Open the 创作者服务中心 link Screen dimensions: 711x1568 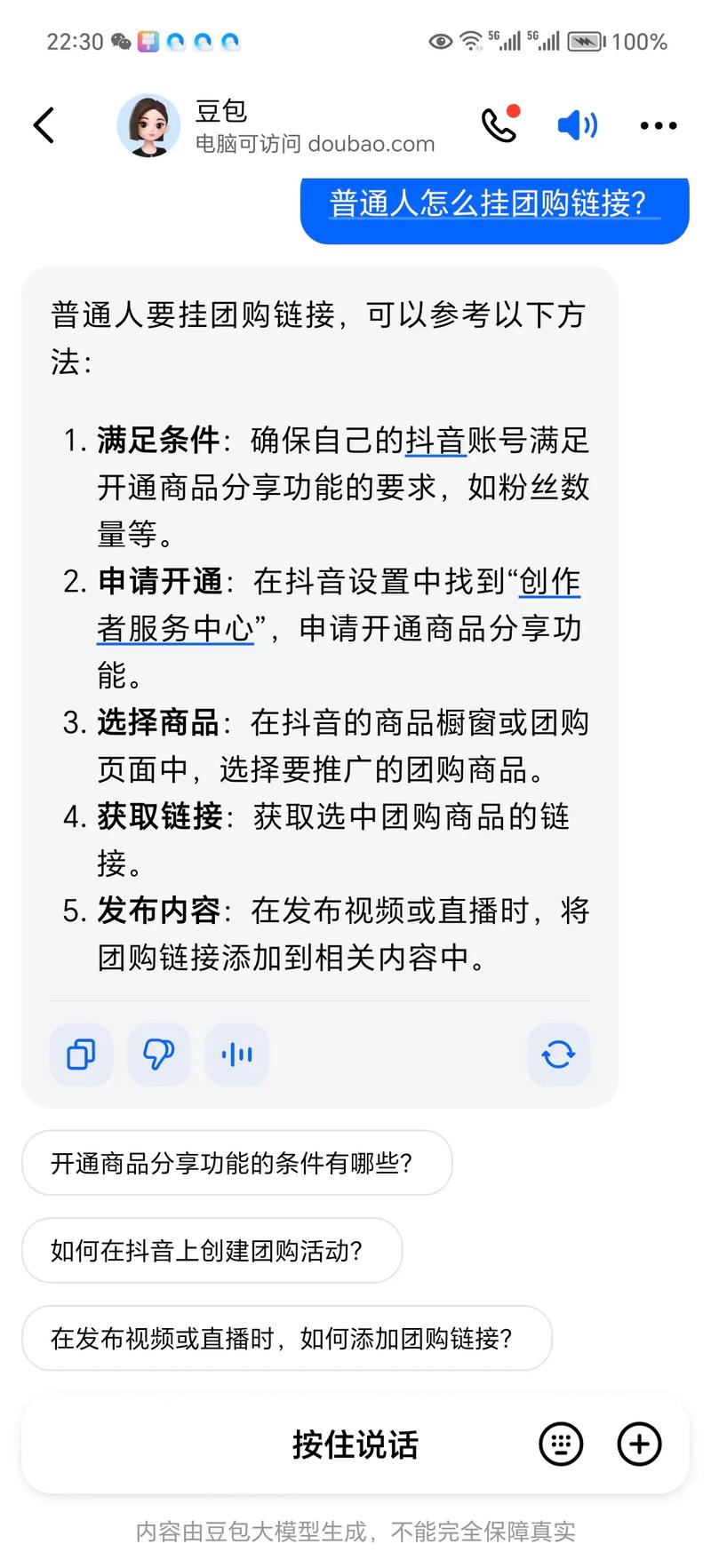175,629
